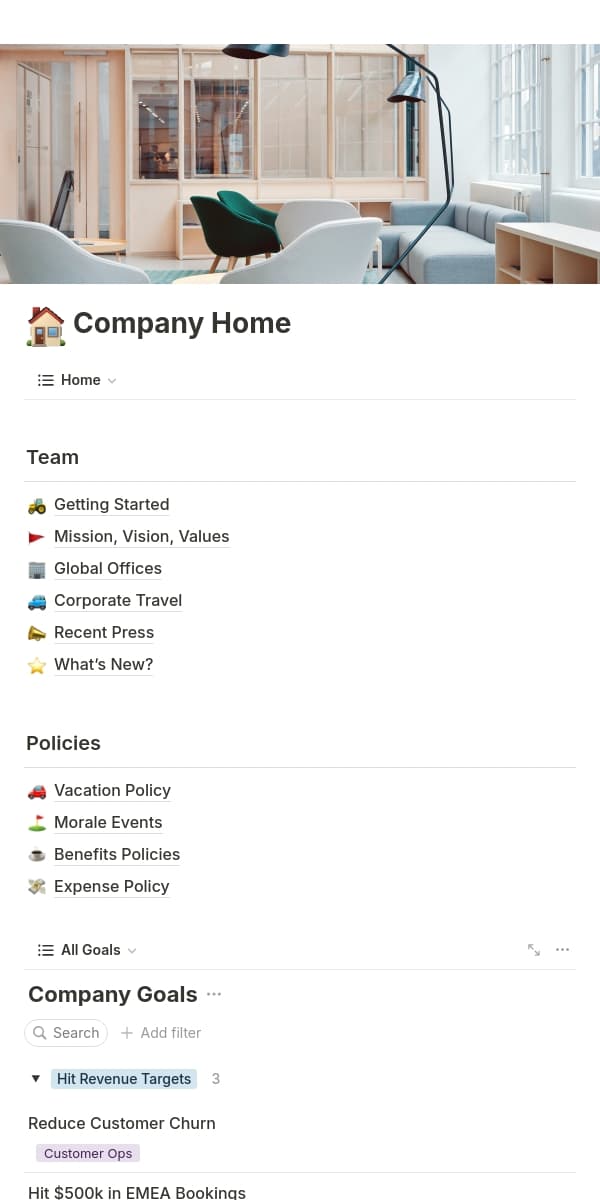
Task: Open the Expense Policy page
Action: (x=111, y=886)
